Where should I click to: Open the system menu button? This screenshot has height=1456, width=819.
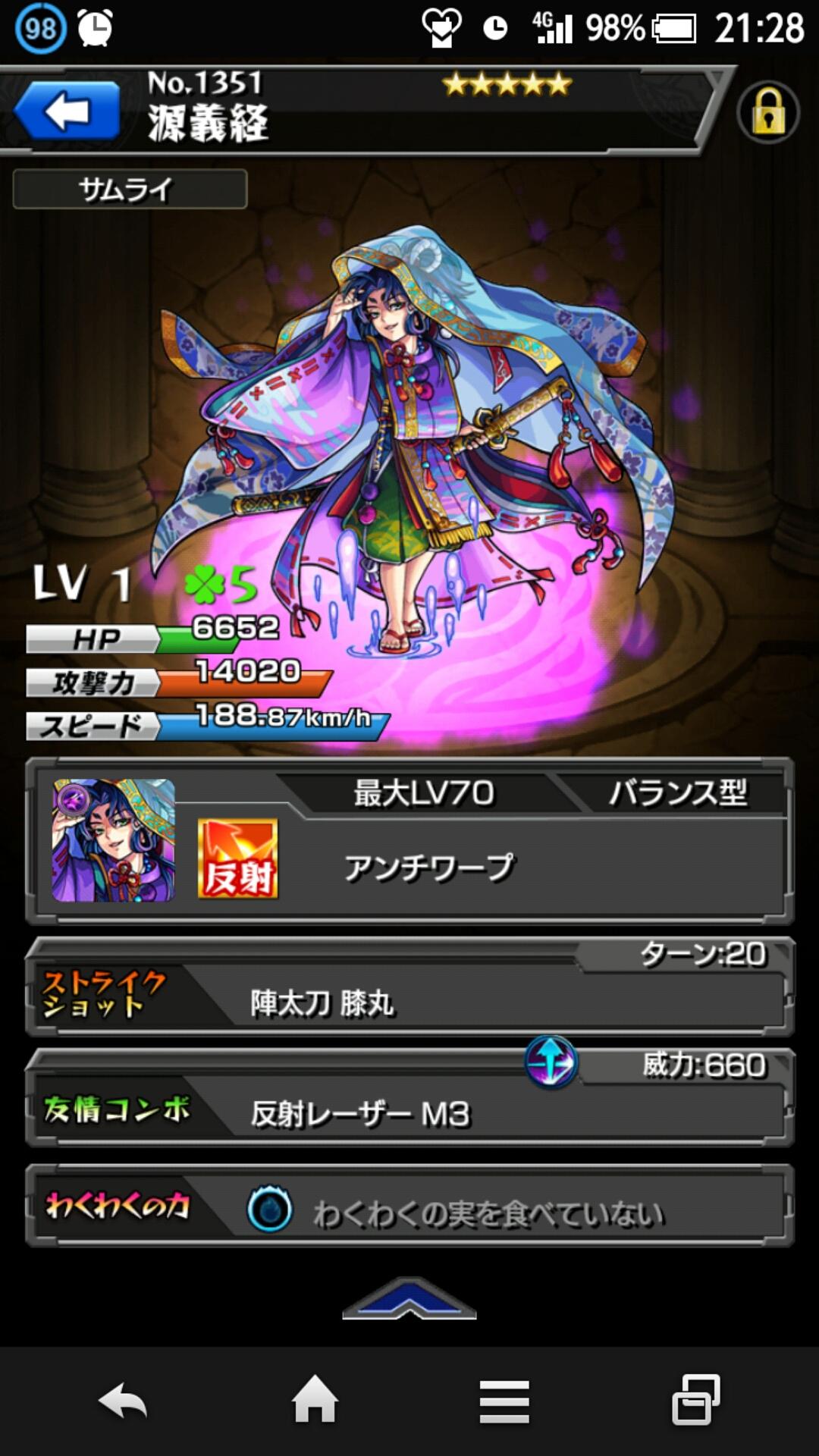coord(504,1400)
